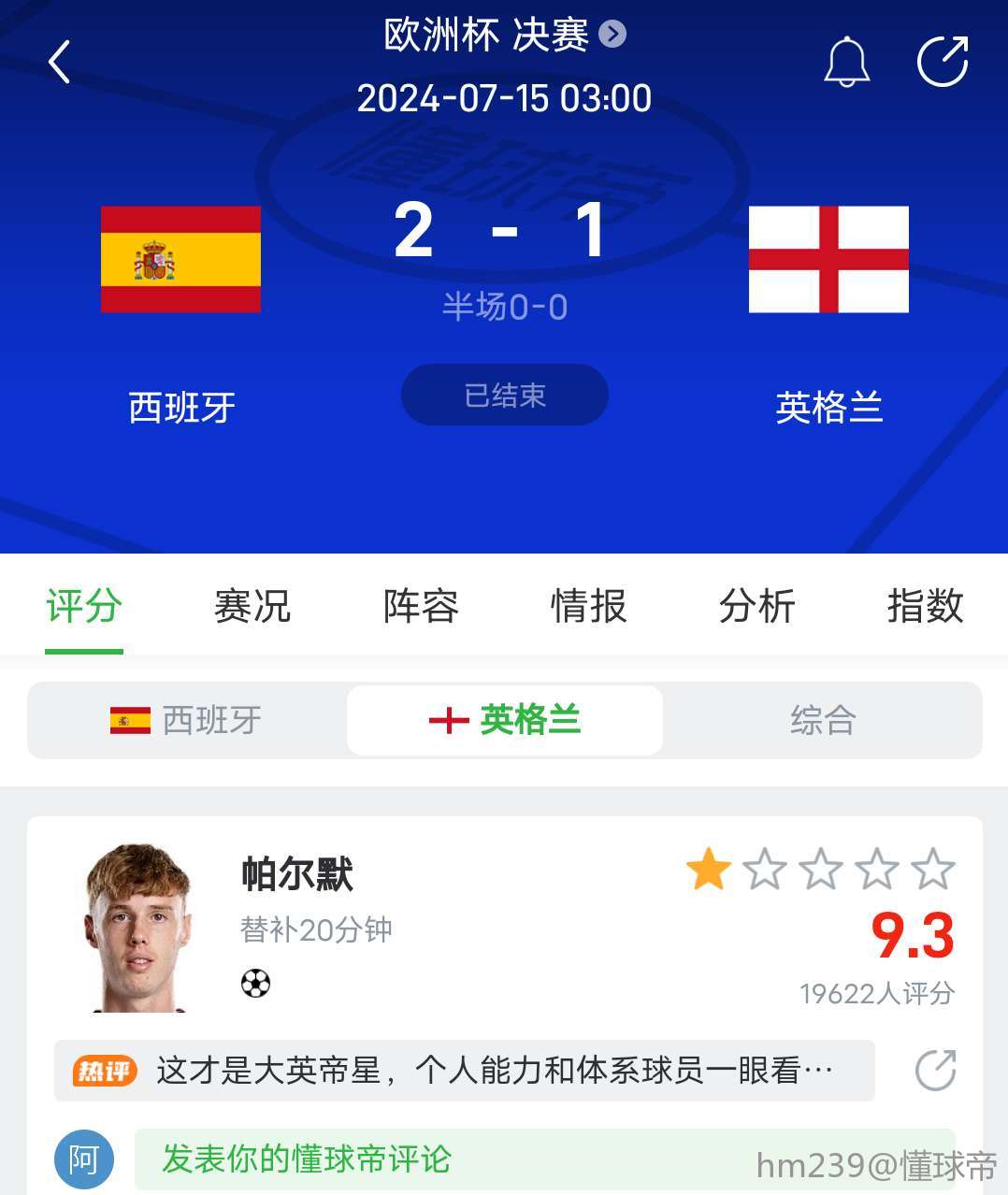1008x1195 pixels.
Task: Open the 分析 tab
Action: pos(756,606)
